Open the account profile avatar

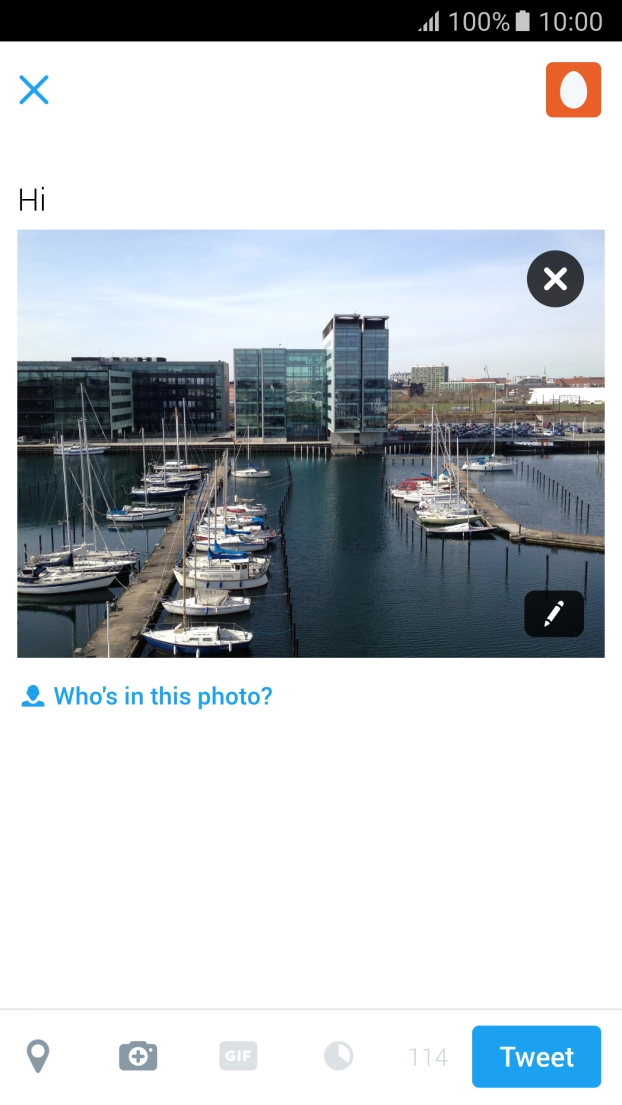coord(573,90)
